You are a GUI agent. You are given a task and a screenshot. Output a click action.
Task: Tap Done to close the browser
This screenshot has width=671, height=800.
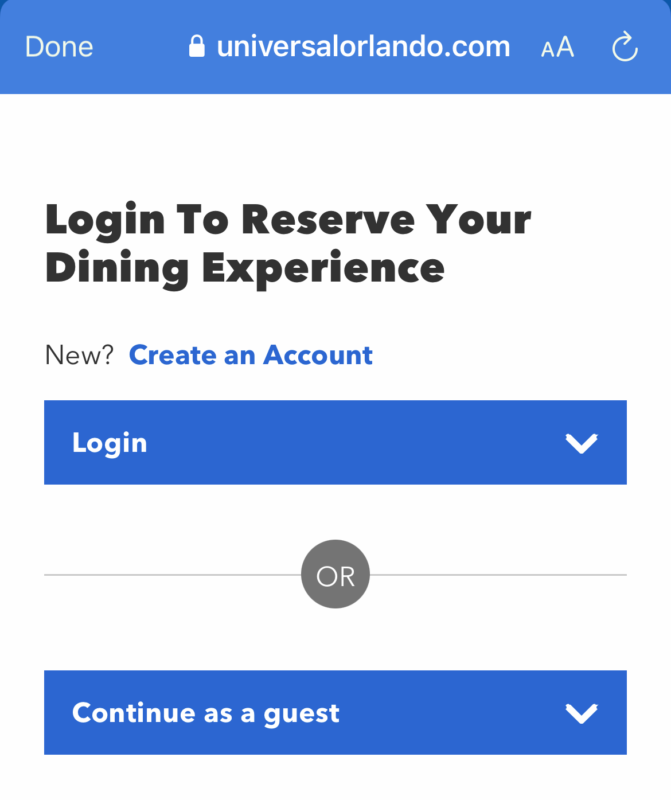(58, 47)
